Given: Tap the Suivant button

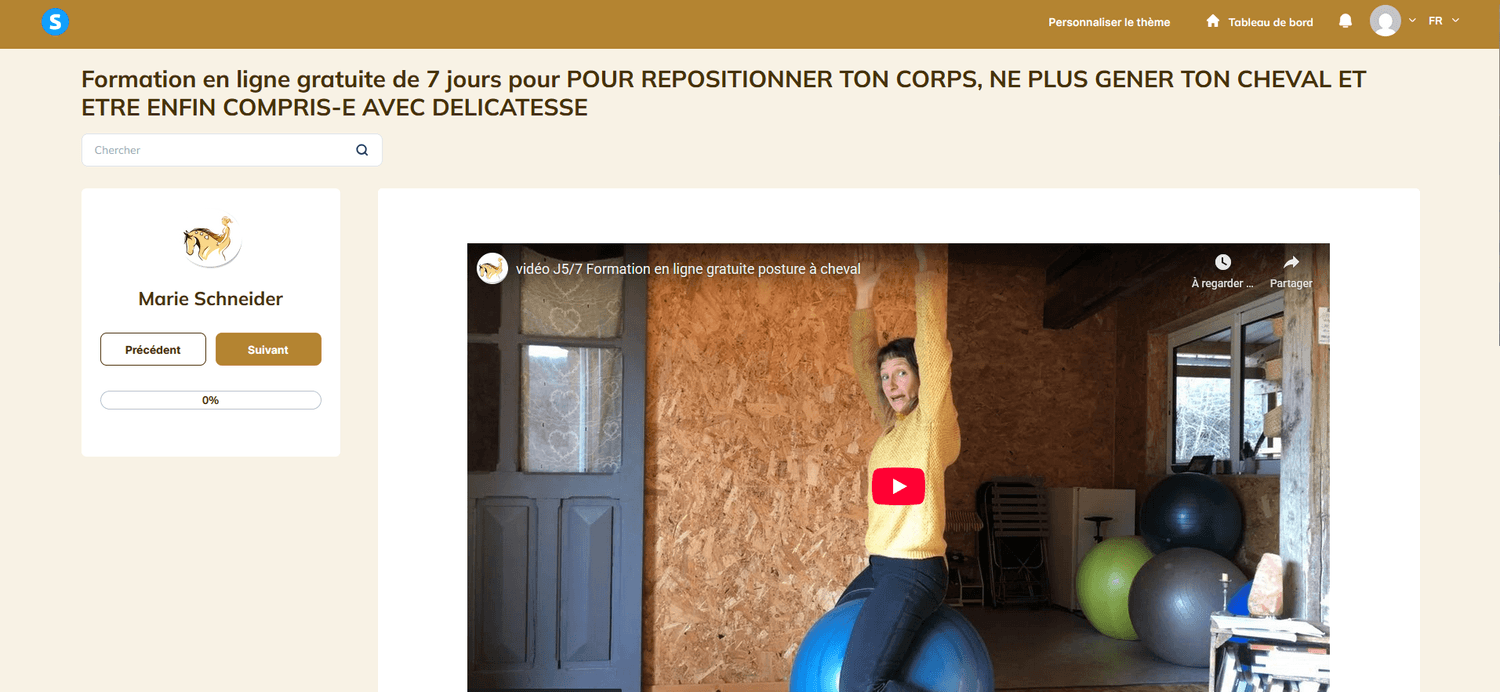Looking at the screenshot, I should (268, 350).
